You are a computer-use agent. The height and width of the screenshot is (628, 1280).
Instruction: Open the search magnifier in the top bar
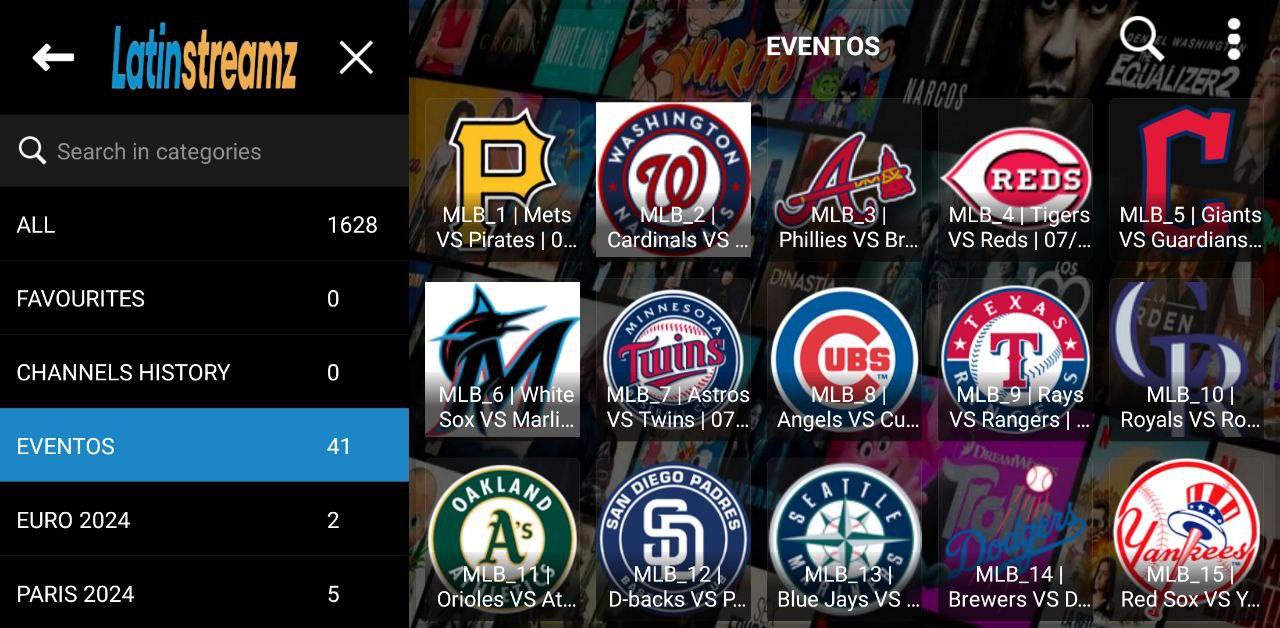(x=1141, y=41)
